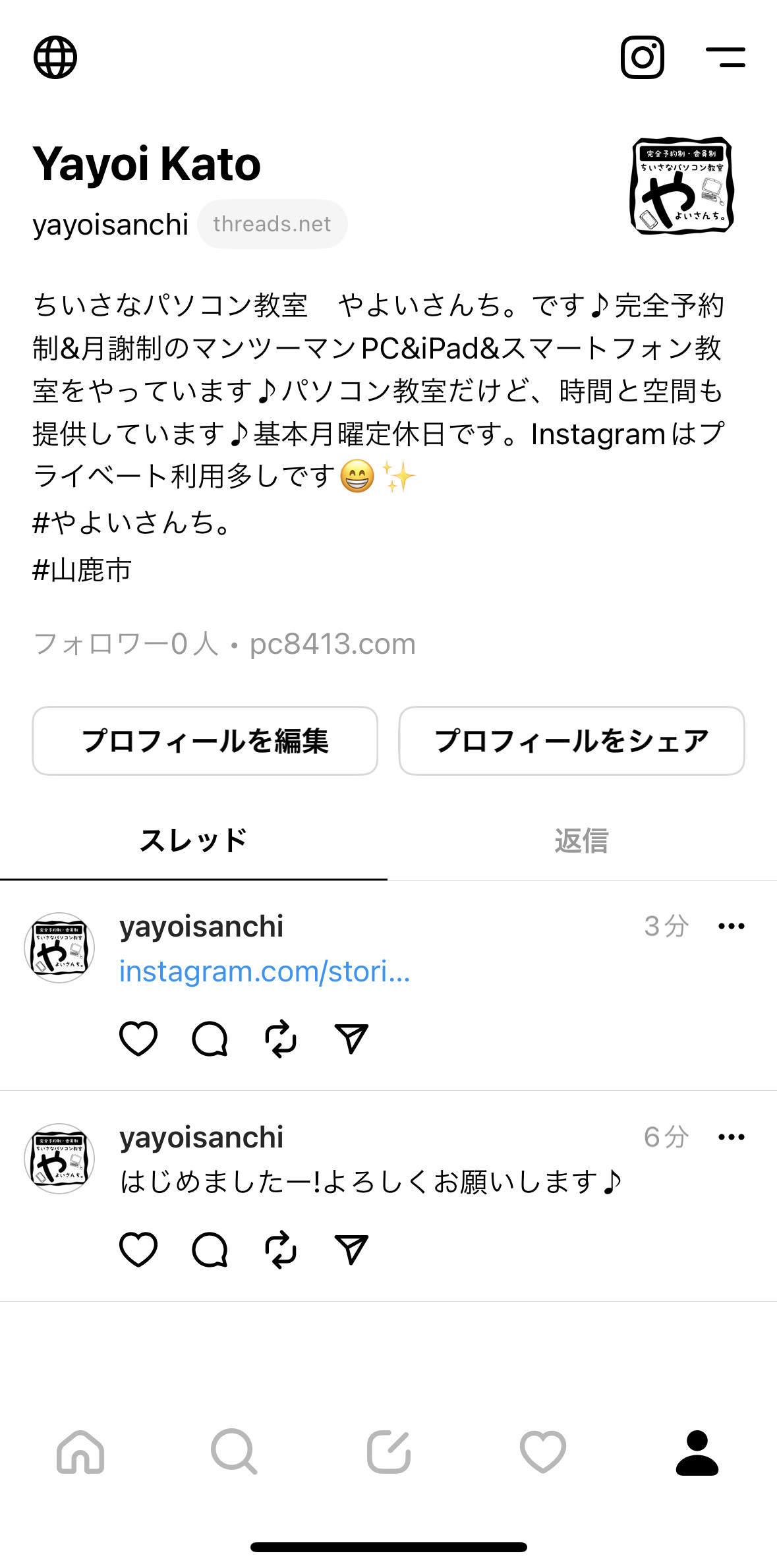
Task: Switch to the 返信 tab
Action: (x=582, y=841)
